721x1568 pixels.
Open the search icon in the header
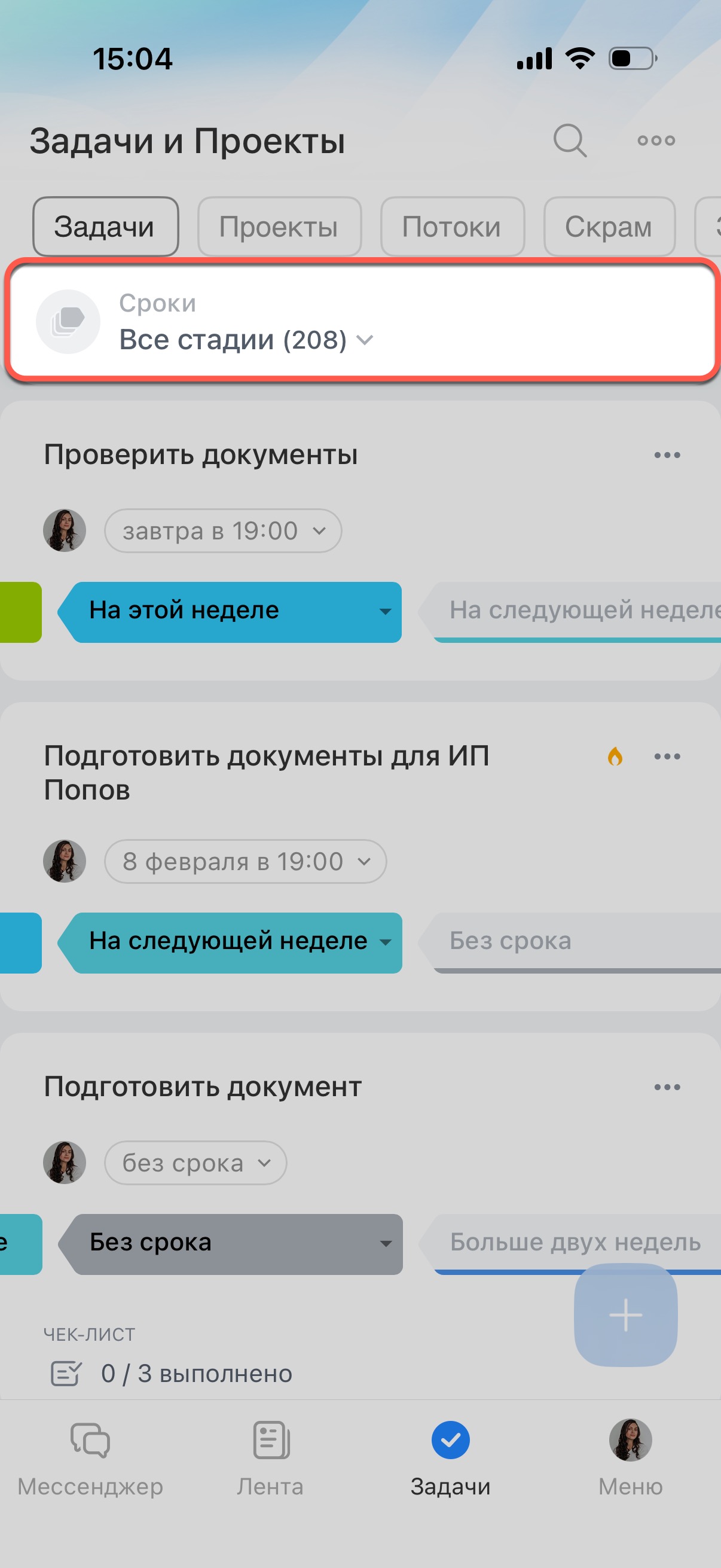pyautogui.click(x=570, y=141)
